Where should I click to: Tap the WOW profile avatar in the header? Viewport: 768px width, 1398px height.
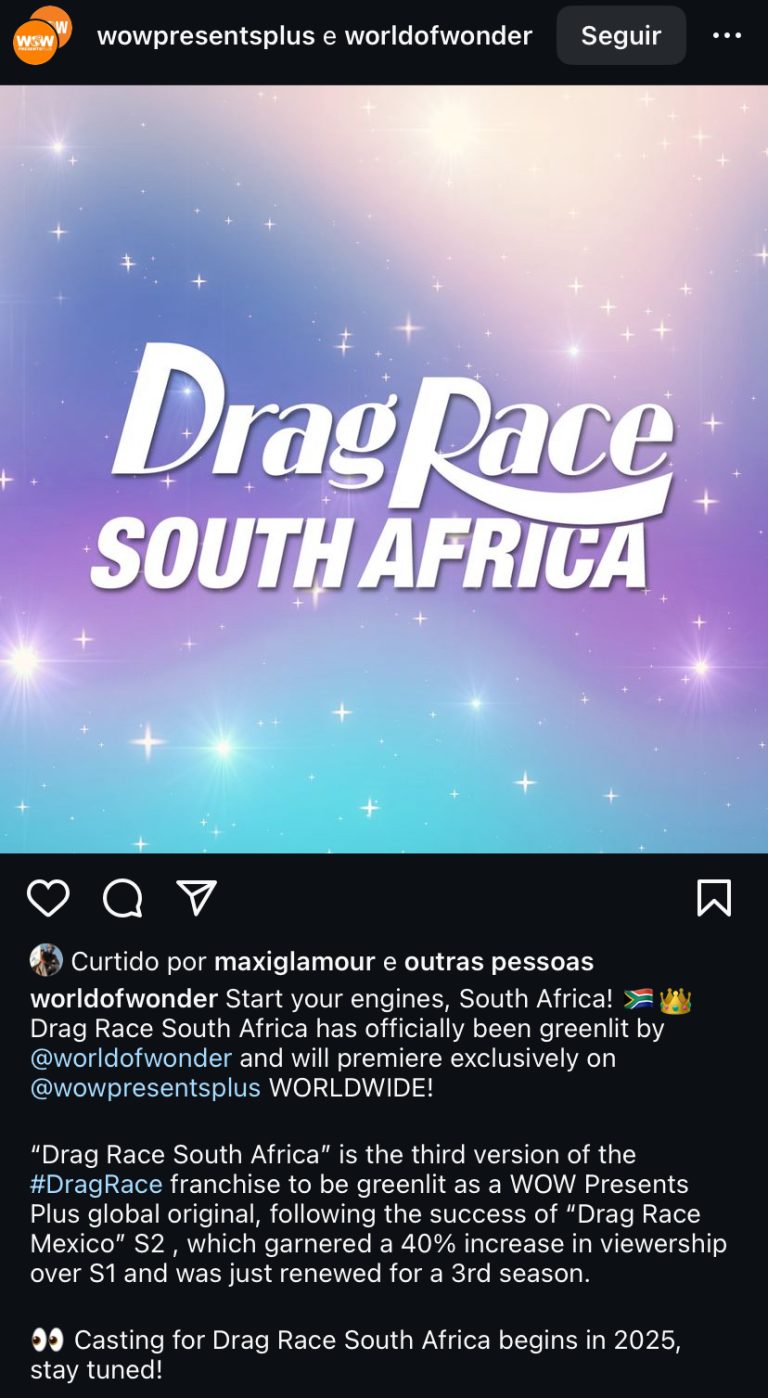pos(41,36)
